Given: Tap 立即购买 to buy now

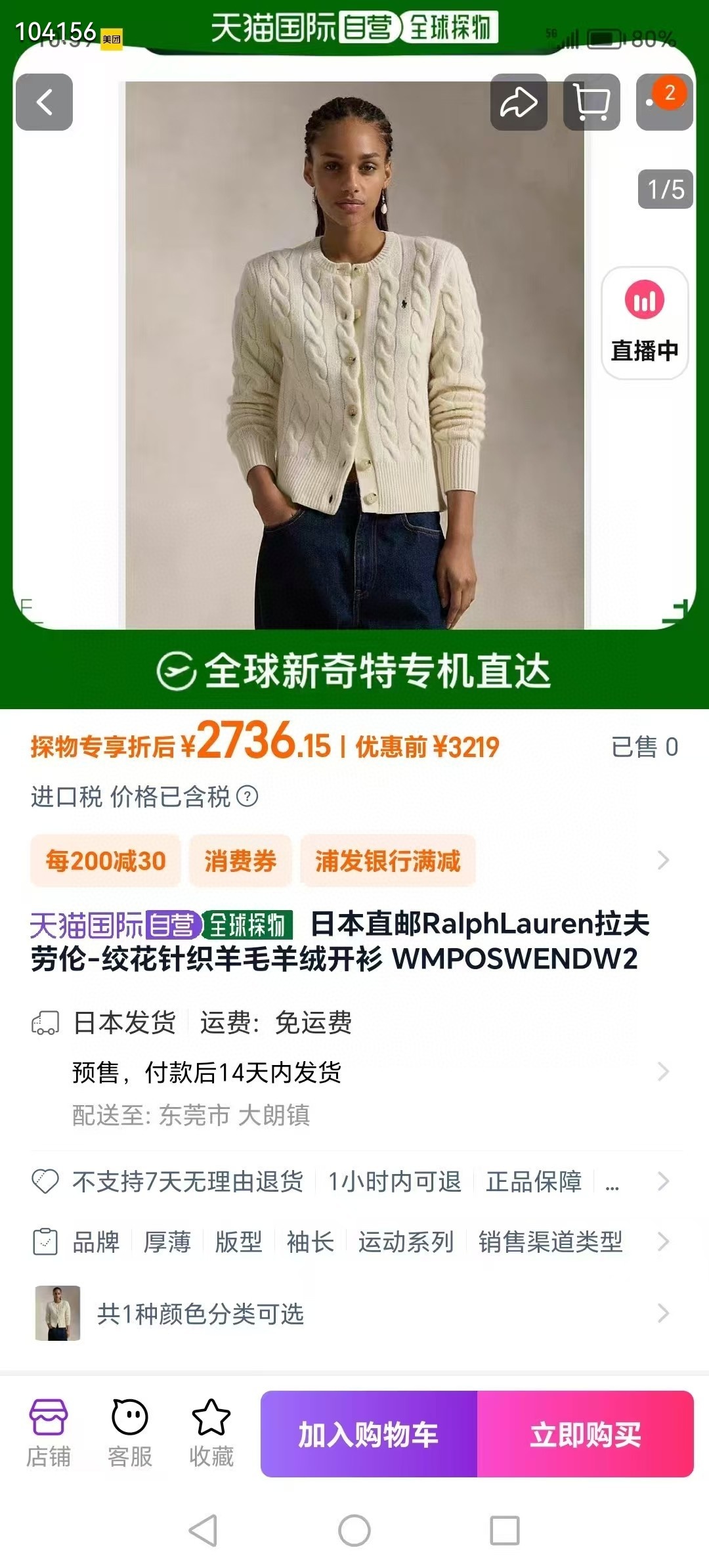Looking at the screenshot, I should coord(585,1435).
